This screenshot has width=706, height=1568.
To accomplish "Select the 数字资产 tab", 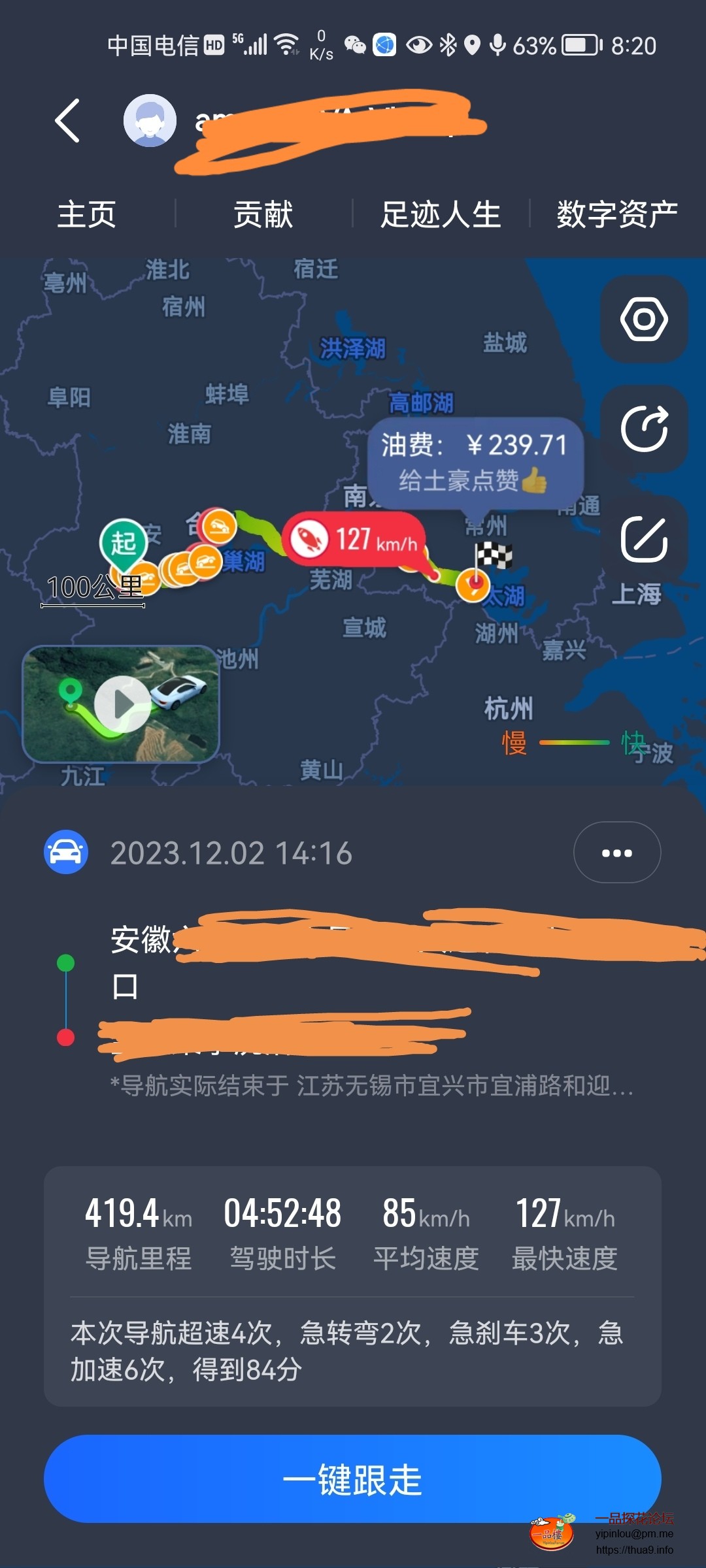I will [x=616, y=214].
